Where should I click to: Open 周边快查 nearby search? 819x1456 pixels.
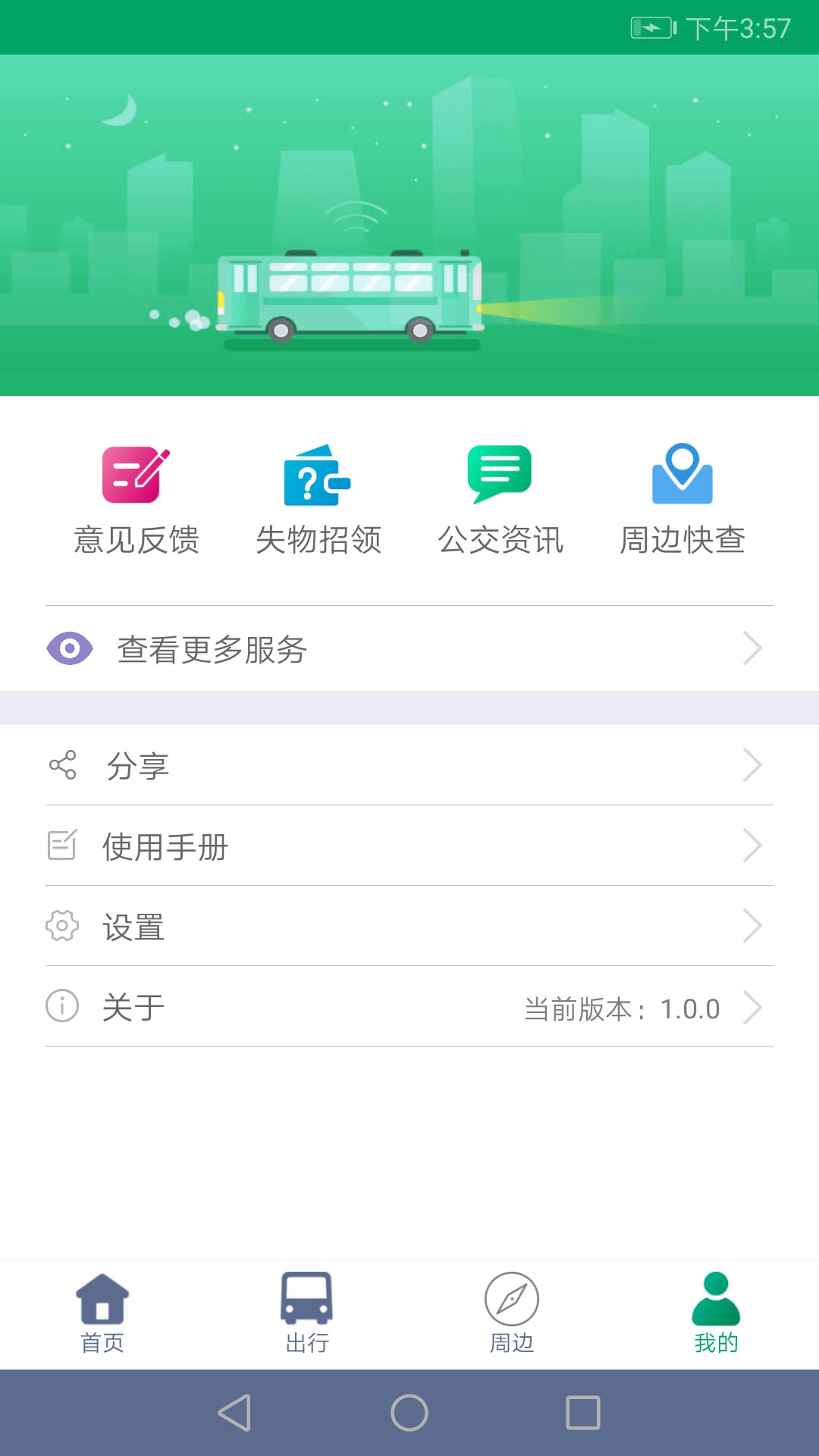point(682,499)
